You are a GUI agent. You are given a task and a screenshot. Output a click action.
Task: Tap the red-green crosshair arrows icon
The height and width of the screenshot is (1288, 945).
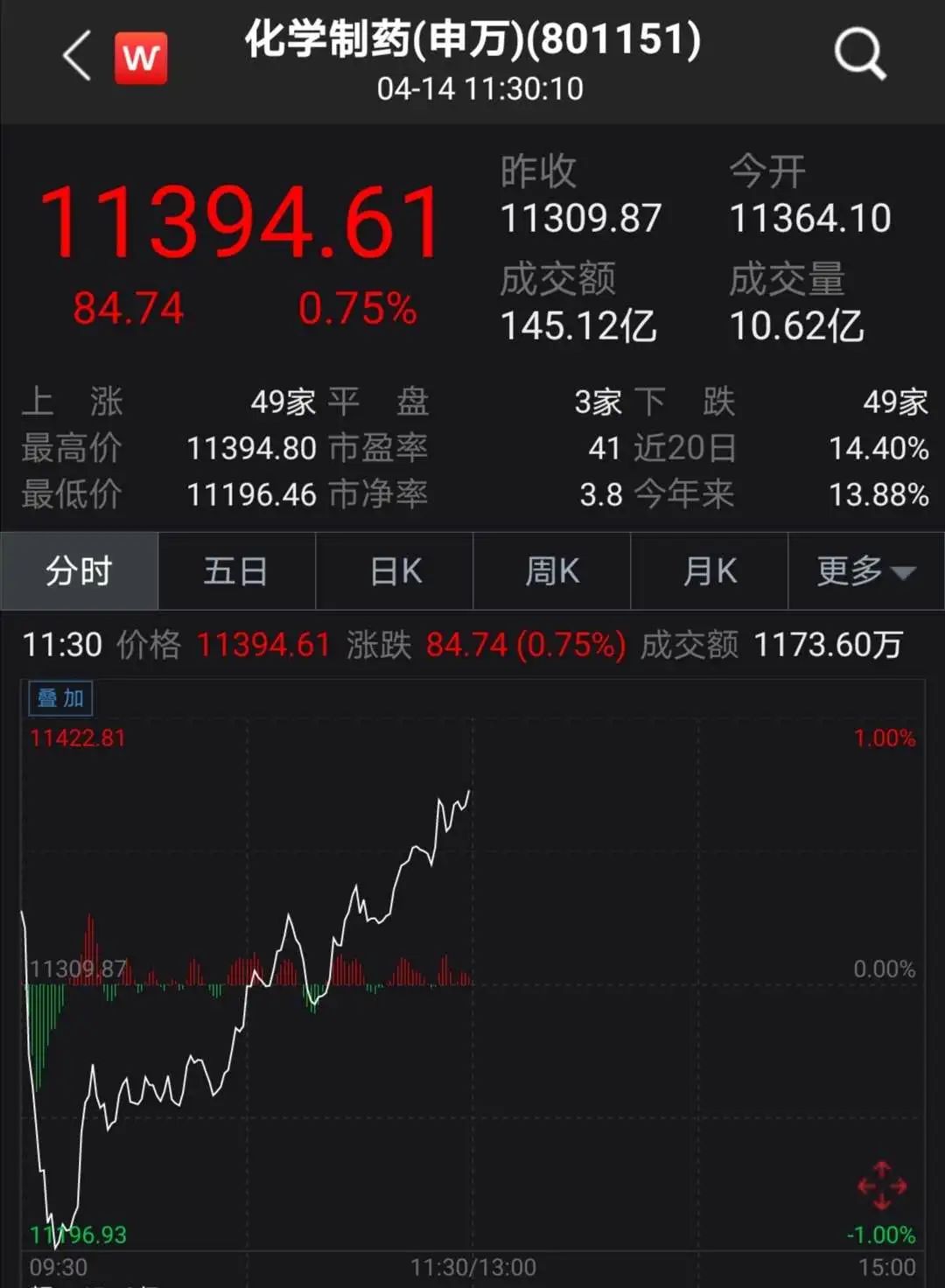tap(881, 1186)
